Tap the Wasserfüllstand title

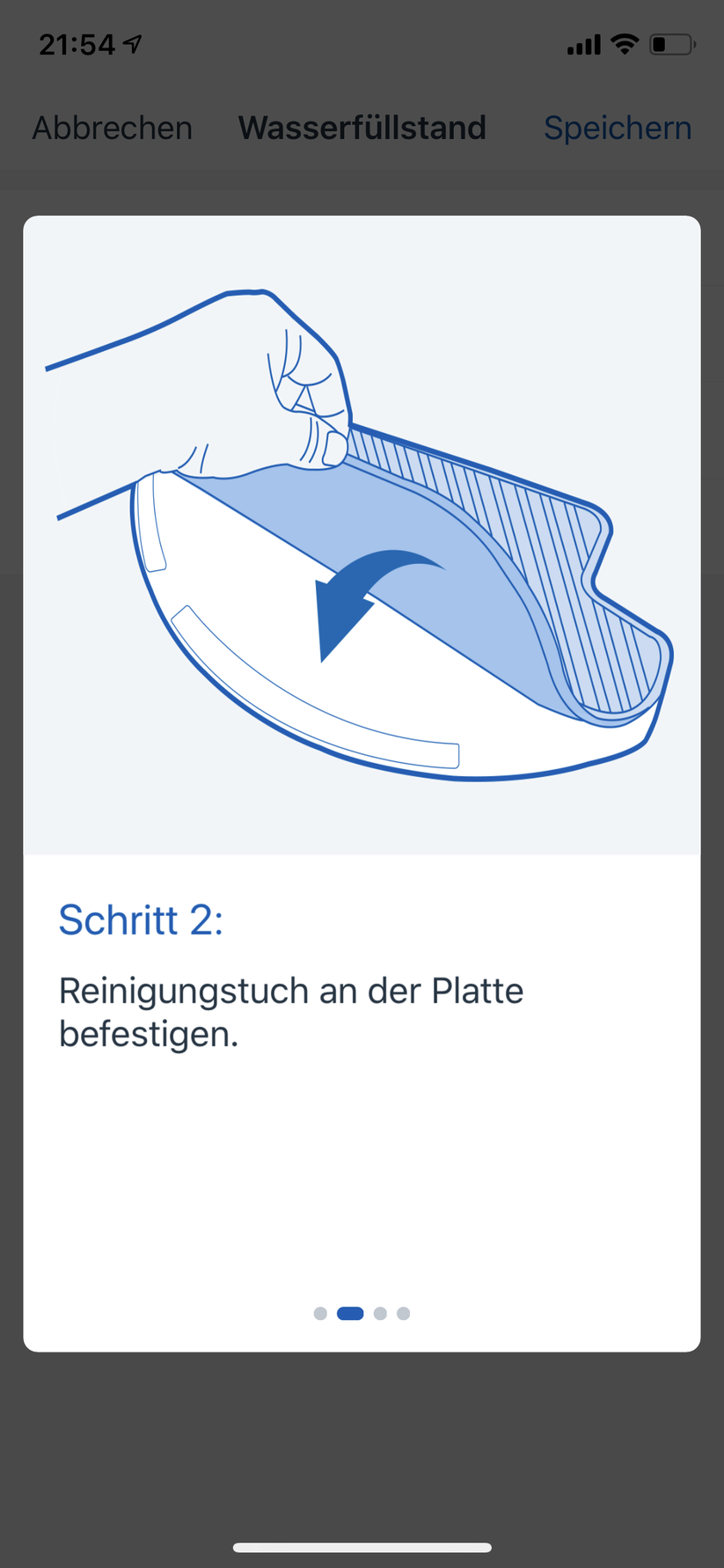(x=362, y=128)
